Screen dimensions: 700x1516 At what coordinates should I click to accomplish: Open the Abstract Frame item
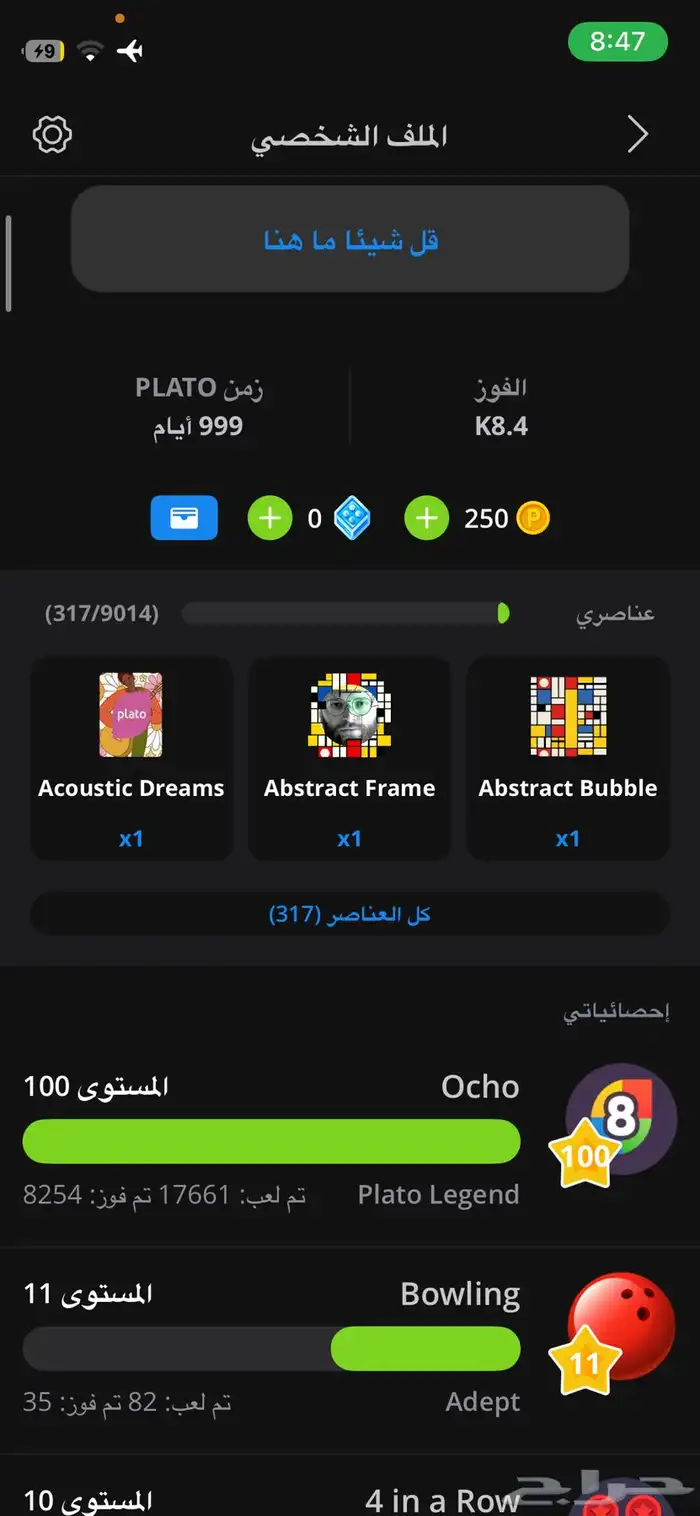pyautogui.click(x=350, y=758)
